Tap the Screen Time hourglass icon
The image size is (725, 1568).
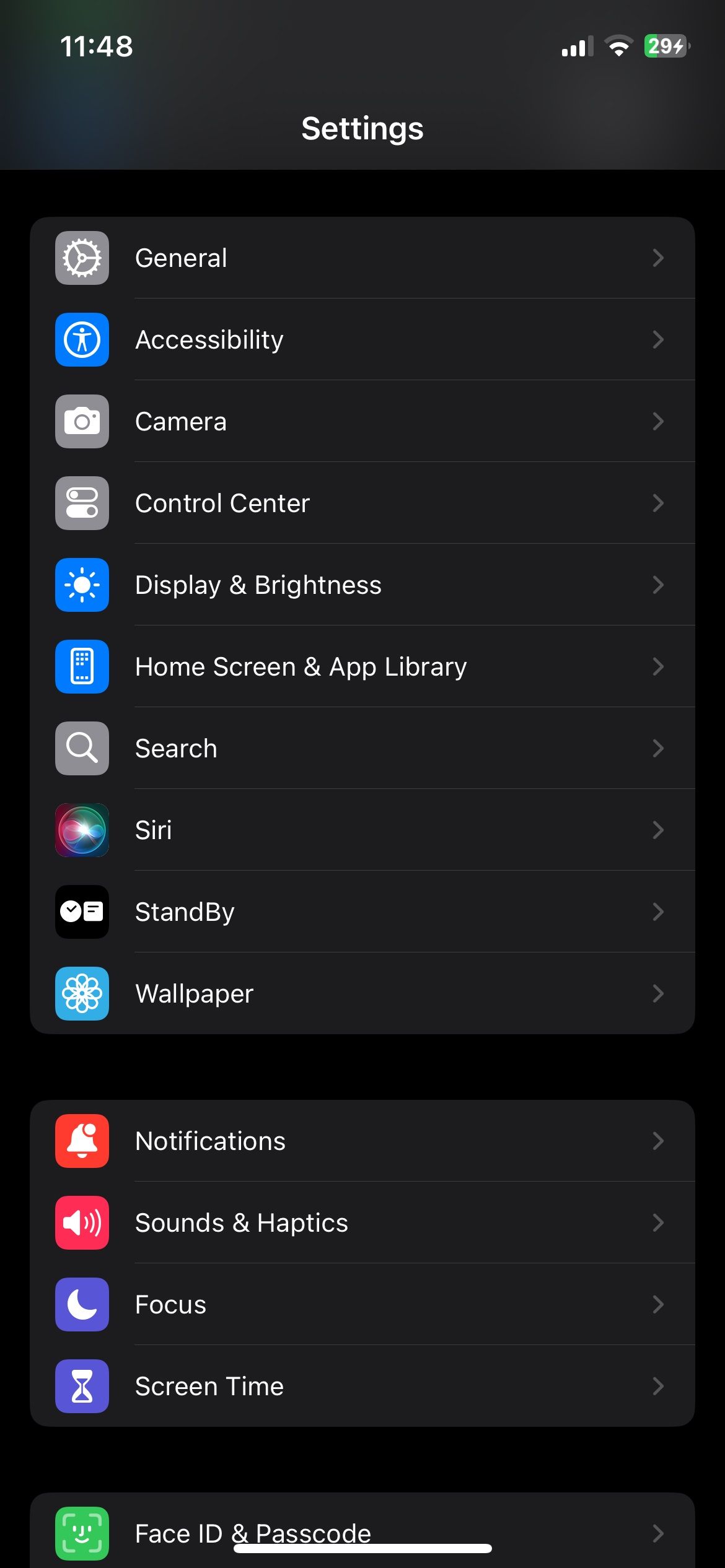[82, 1387]
